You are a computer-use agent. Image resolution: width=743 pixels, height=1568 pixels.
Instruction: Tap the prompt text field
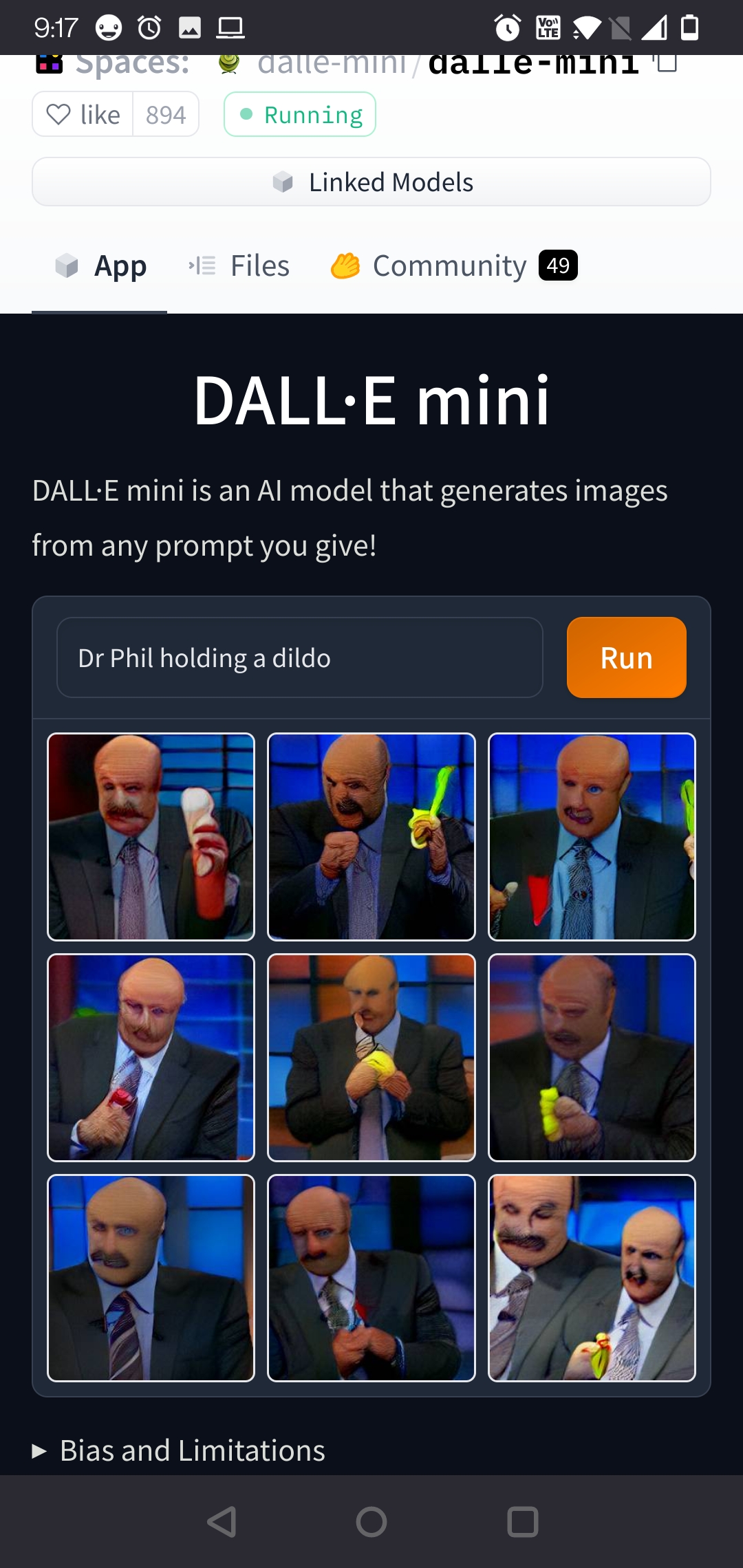click(300, 658)
